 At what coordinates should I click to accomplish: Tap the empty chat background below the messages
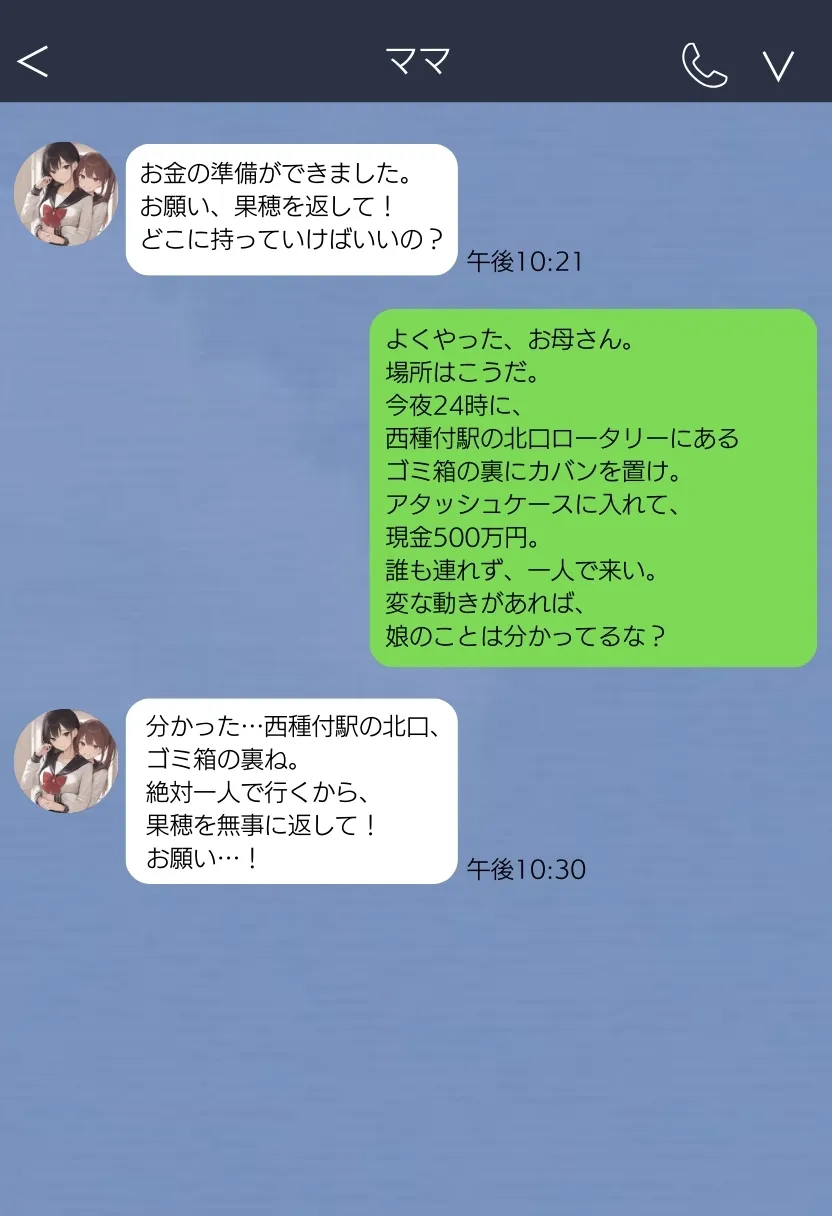coord(416,1050)
